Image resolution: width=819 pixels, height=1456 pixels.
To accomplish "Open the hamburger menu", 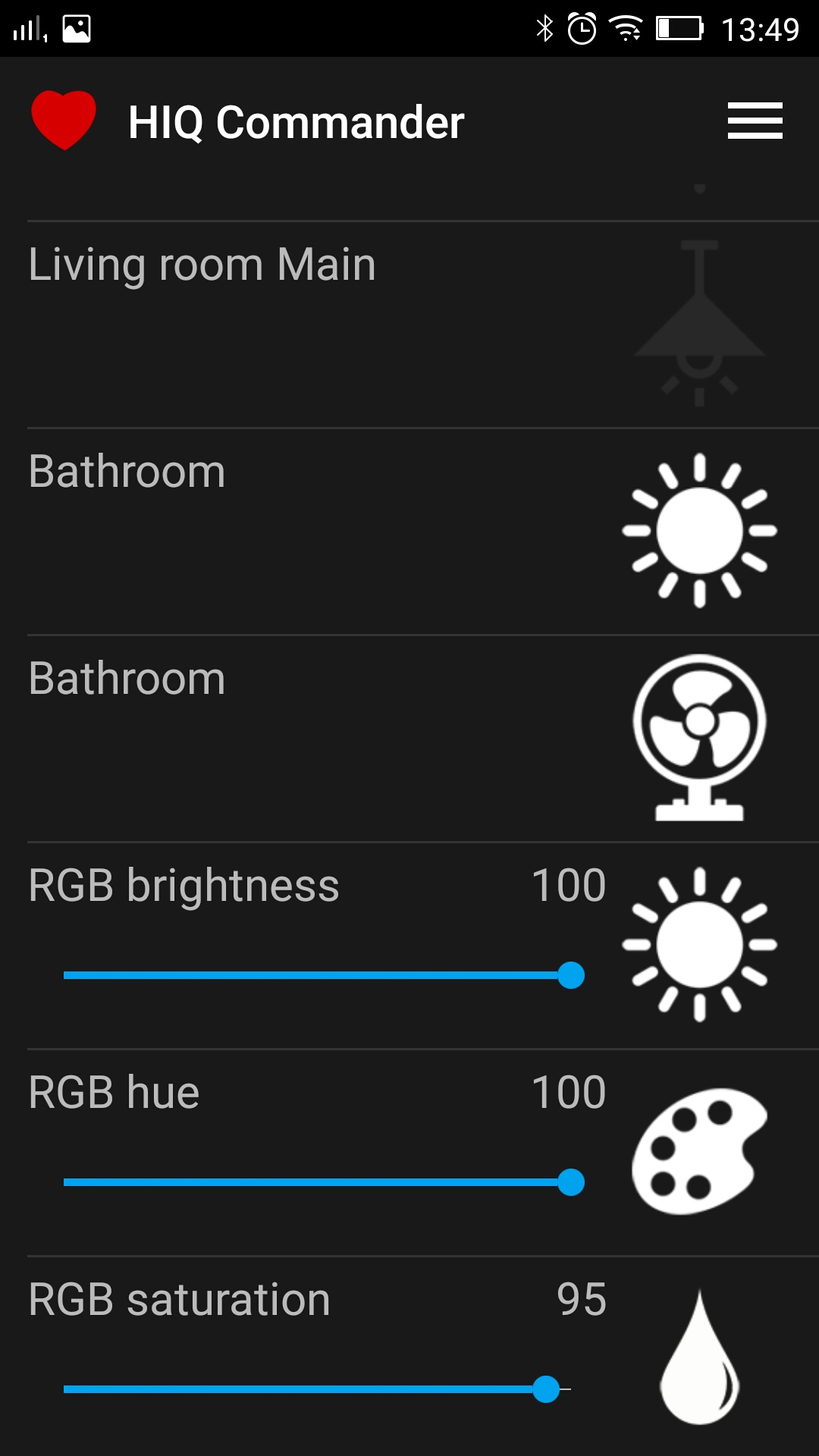I will 755,121.
